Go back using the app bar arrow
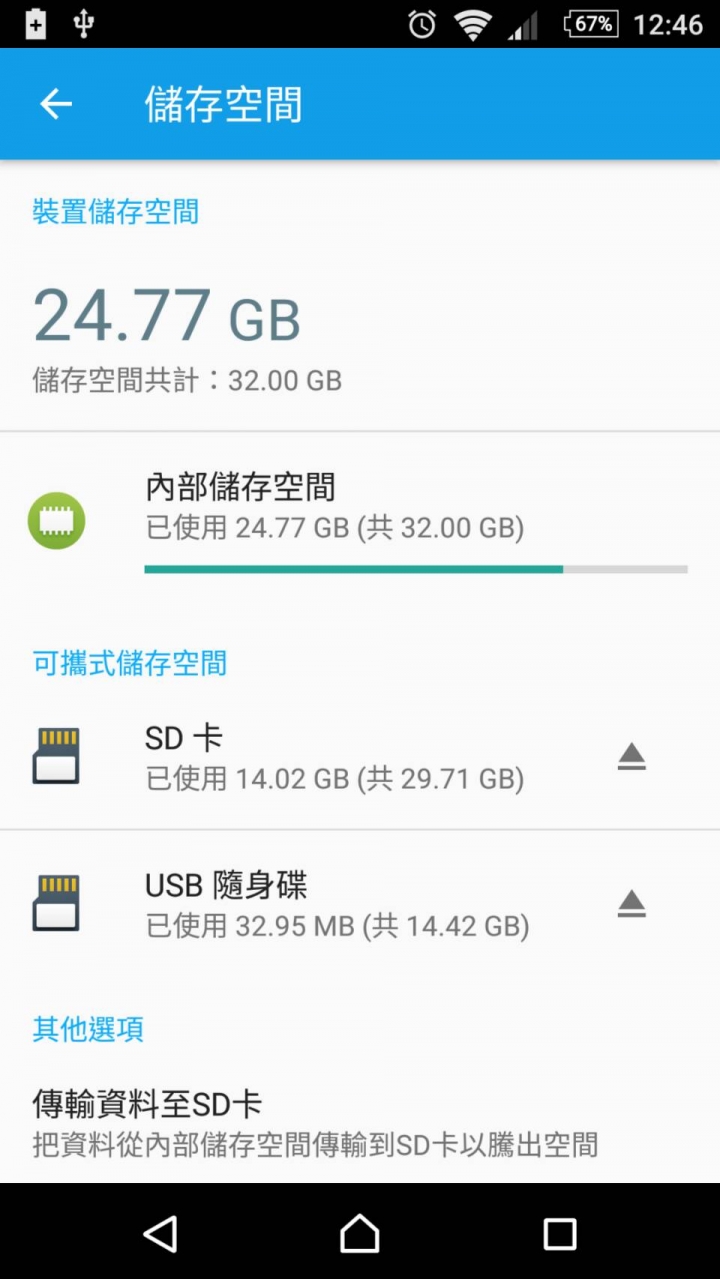This screenshot has height=1279, width=720. point(56,104)
